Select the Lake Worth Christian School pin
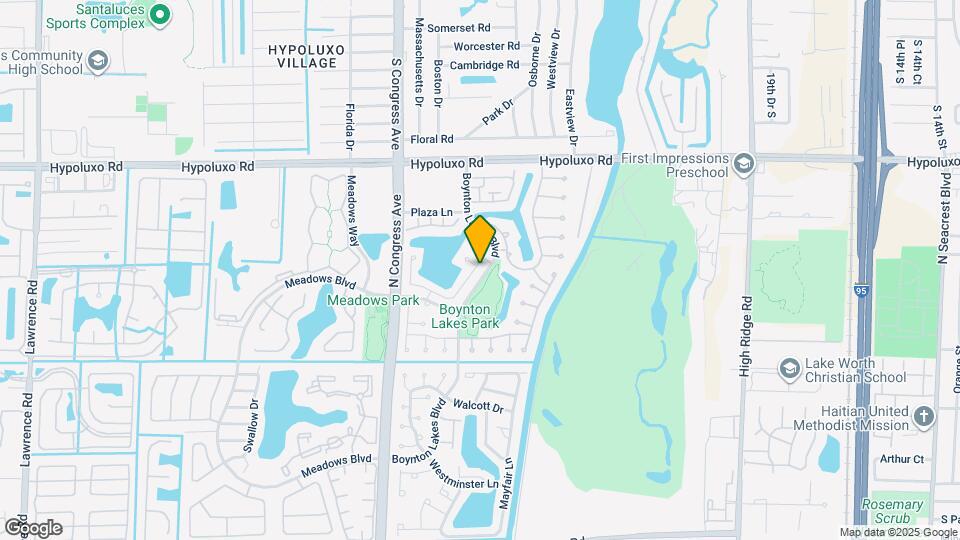Viewport: 960px width, 540px height. 790,370
